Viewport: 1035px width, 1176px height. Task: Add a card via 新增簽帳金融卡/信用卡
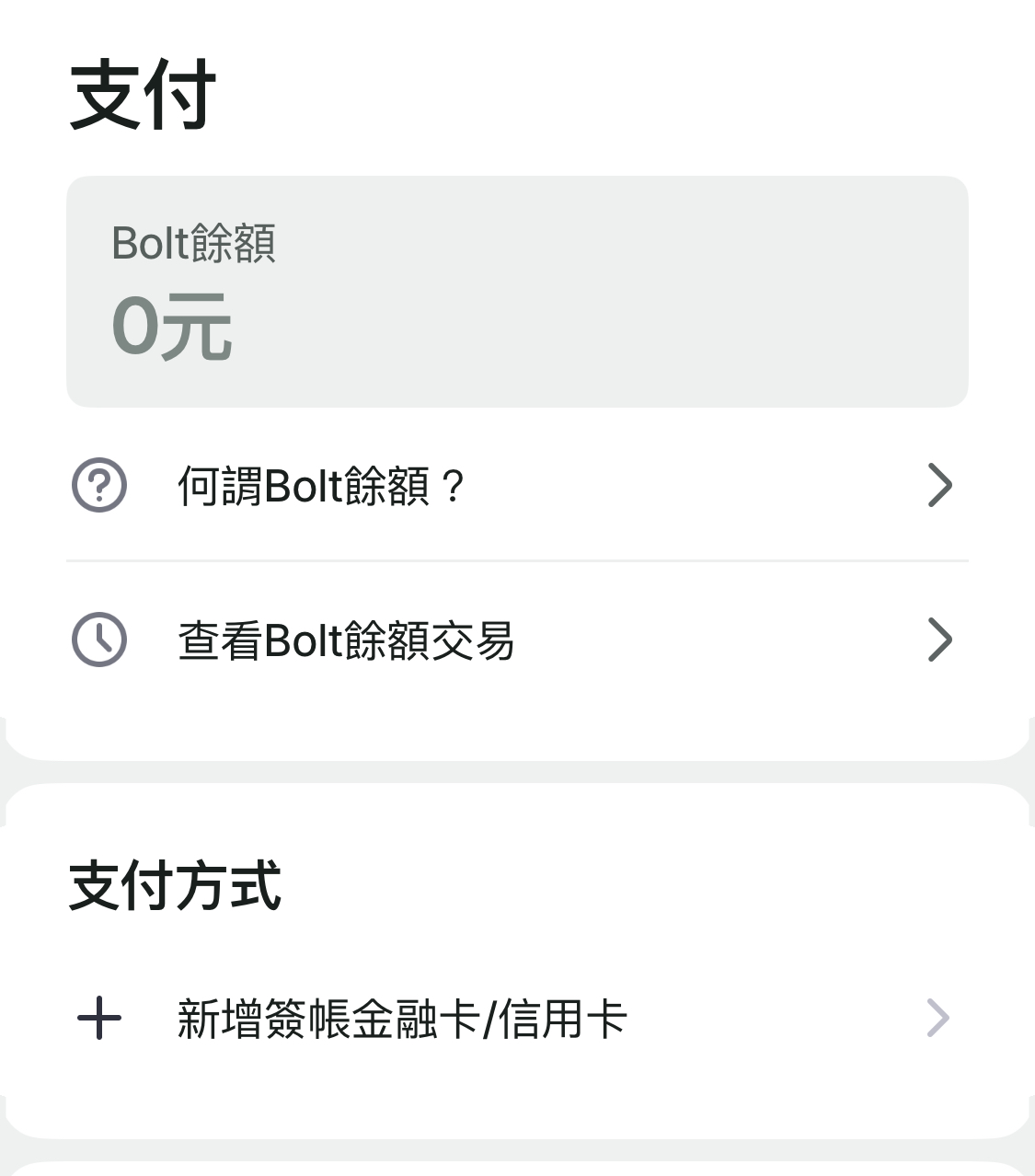tap(515, 1019)
